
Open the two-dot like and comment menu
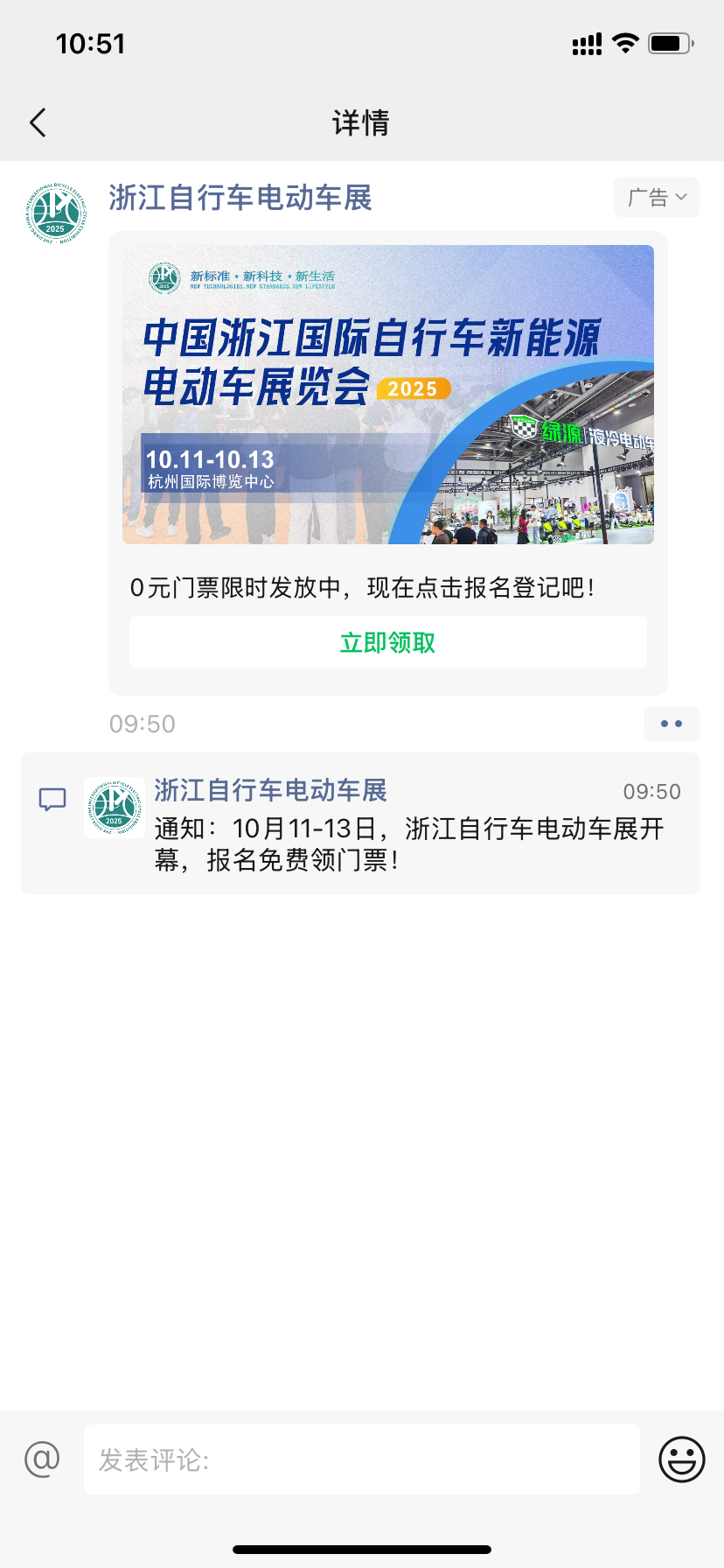(671, 724)
